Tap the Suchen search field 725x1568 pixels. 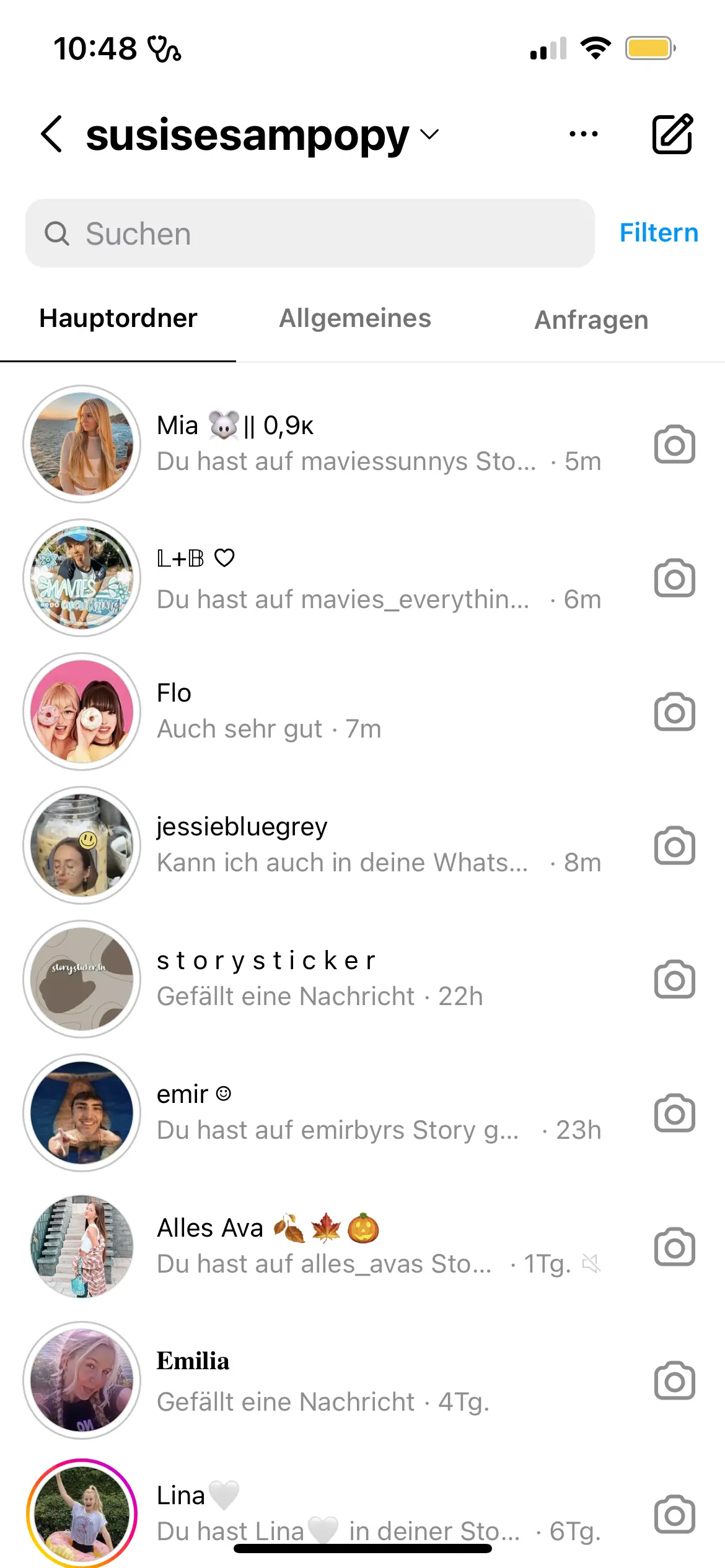tap(310, 233)
